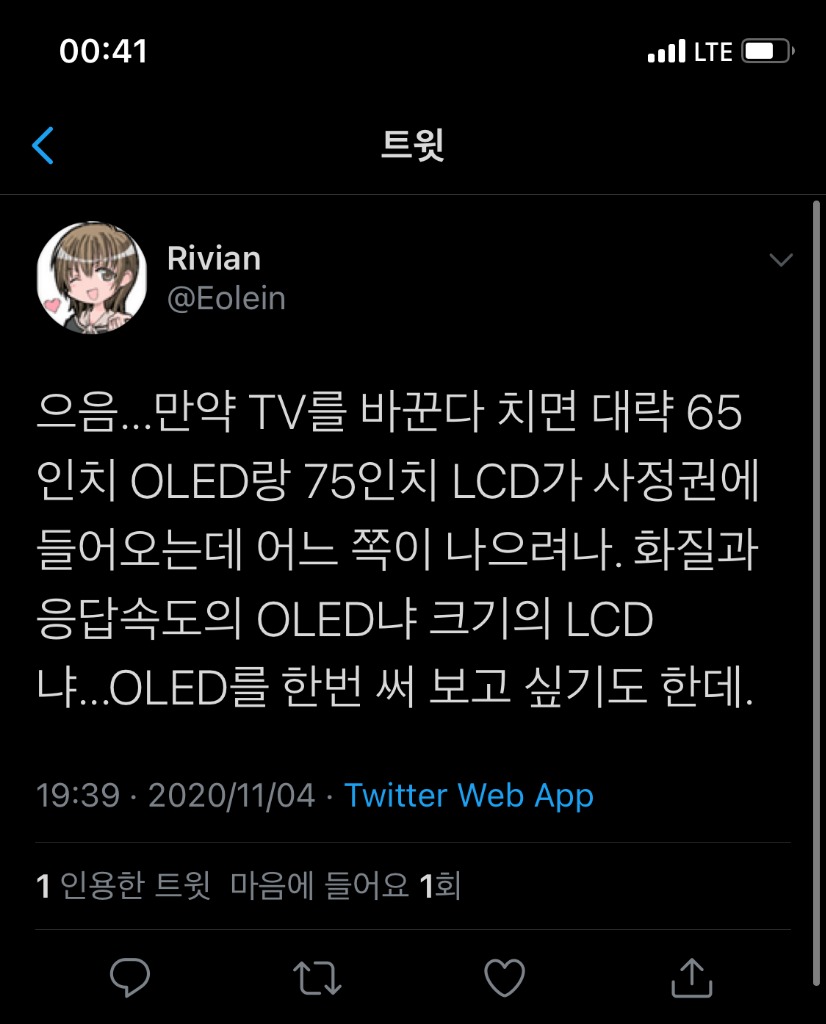Reply to Rivian's tweet
The height and width of the screenshot is (1024, 826).
tap(130, 977)
